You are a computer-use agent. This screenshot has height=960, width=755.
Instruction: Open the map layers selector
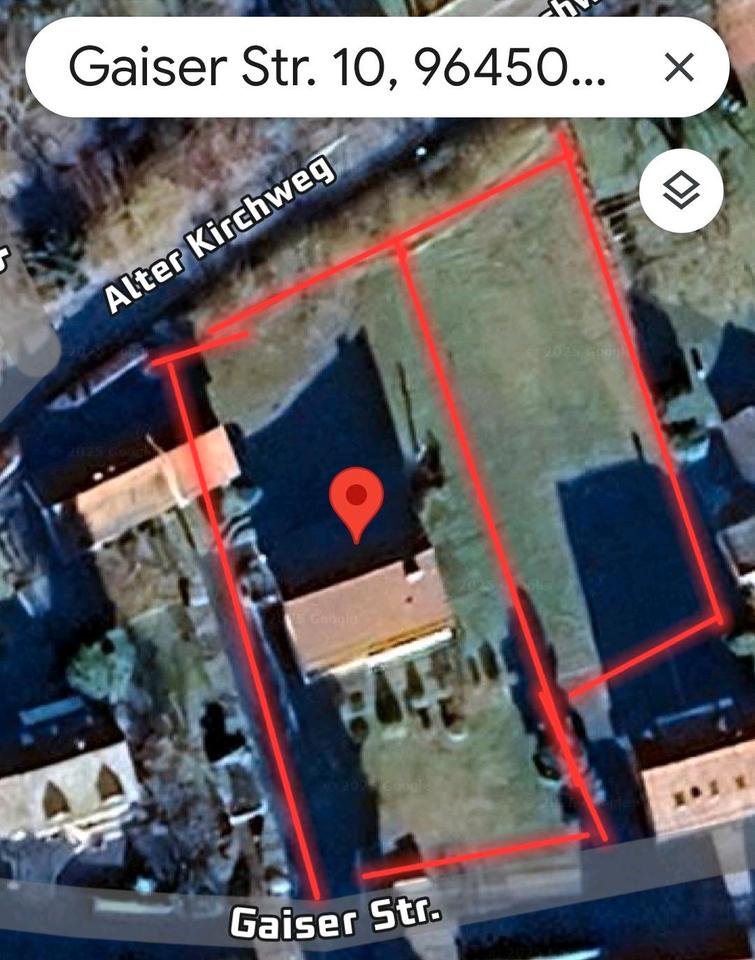pyautogui.click(x=680, y=190)
